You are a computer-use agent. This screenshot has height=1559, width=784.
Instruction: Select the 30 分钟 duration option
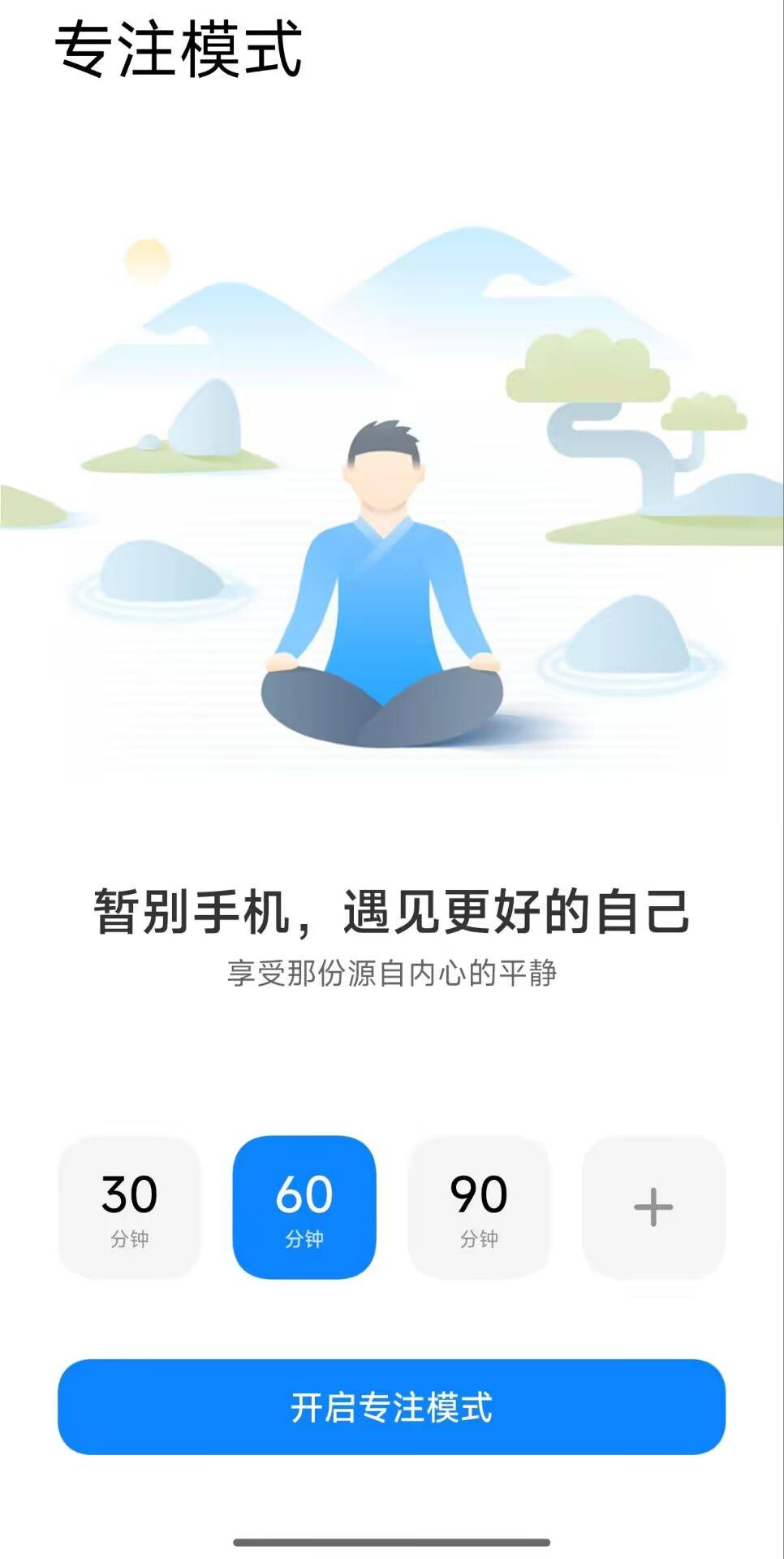tap(130, 1207)
